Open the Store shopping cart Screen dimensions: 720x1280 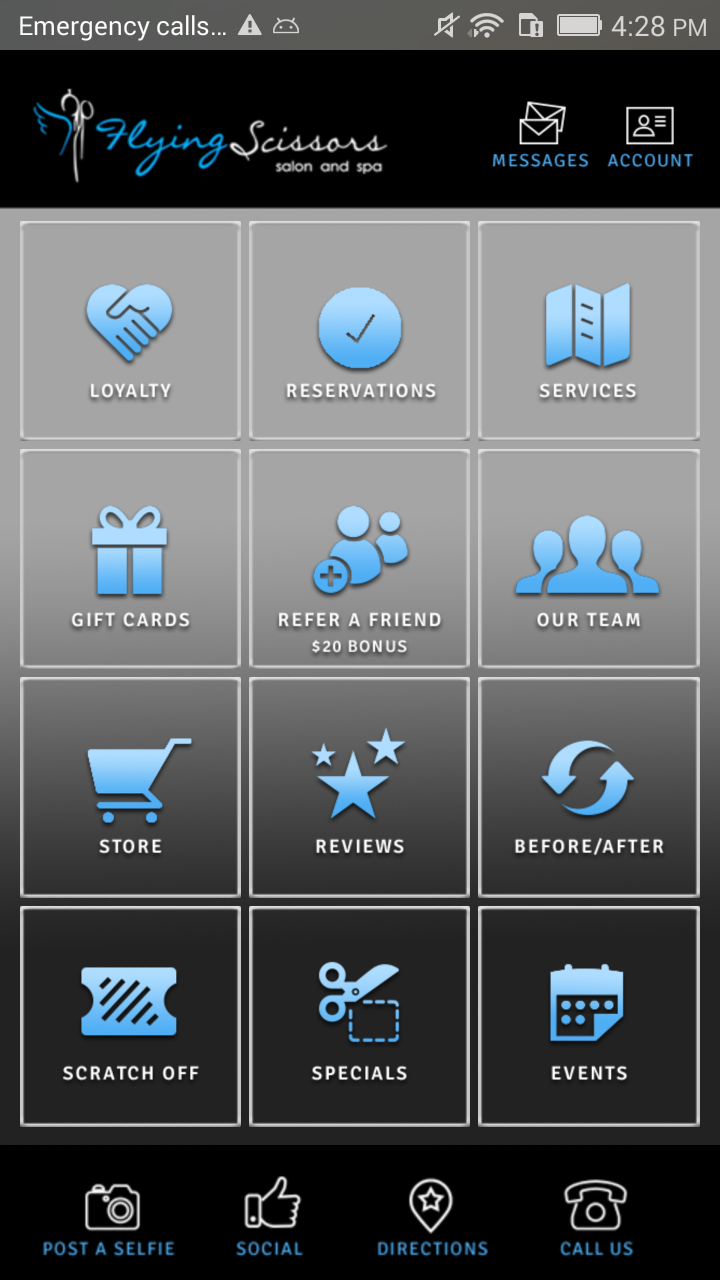(x=130, y=786)
